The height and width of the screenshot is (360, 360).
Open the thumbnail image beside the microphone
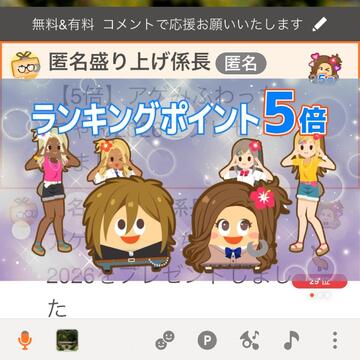[x=67, y=340]
